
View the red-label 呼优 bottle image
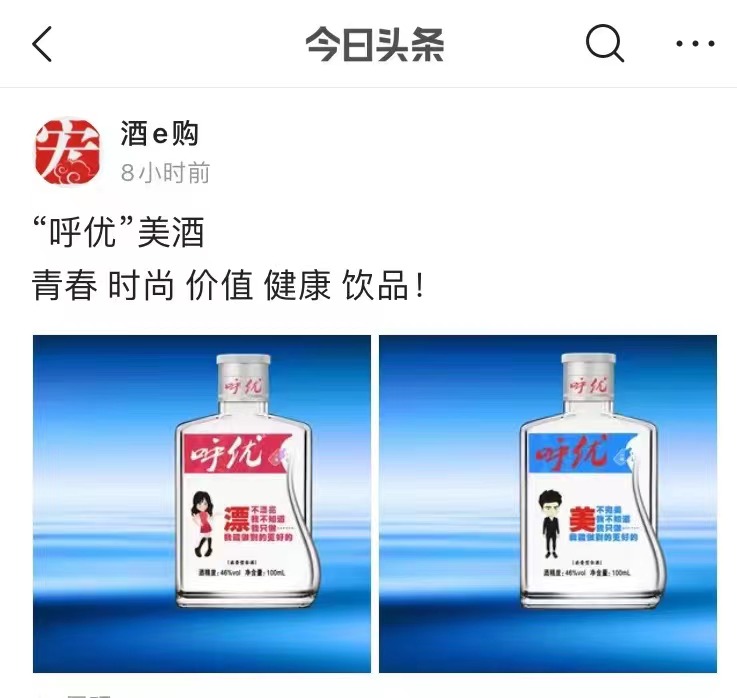(x=201, y=503)
